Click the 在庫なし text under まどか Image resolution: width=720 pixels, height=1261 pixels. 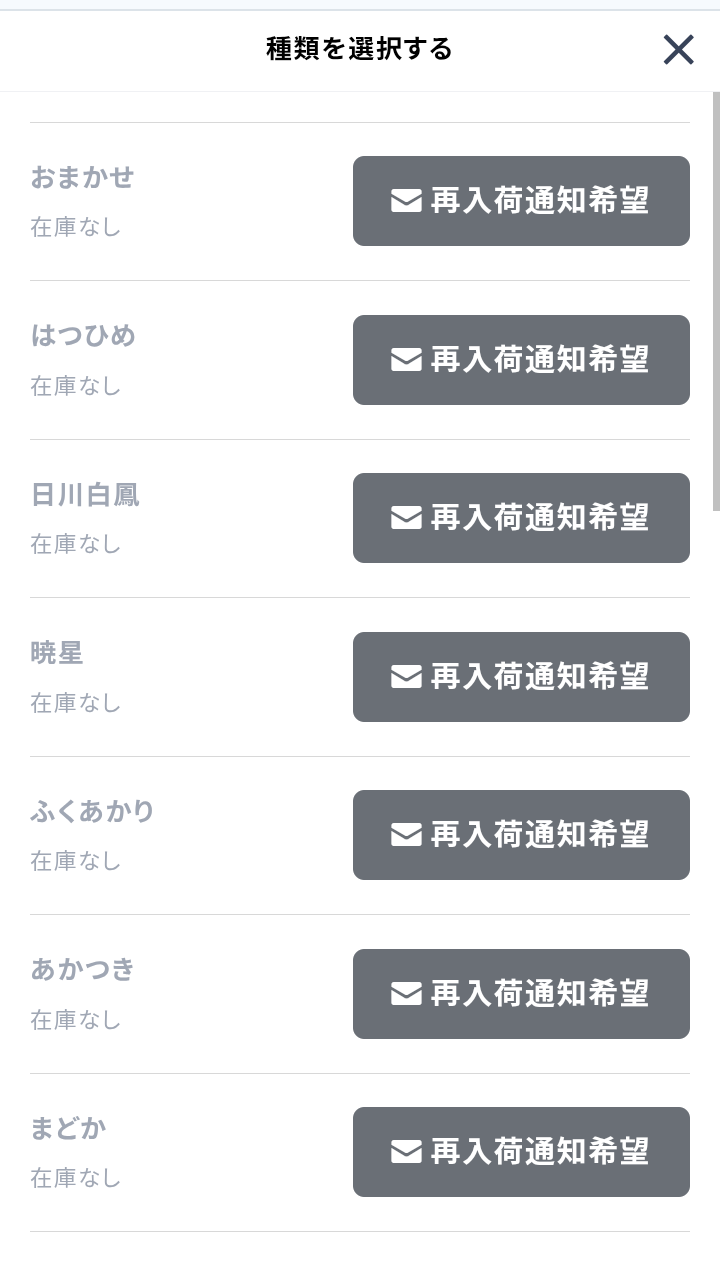click(x=77, y=1178)
